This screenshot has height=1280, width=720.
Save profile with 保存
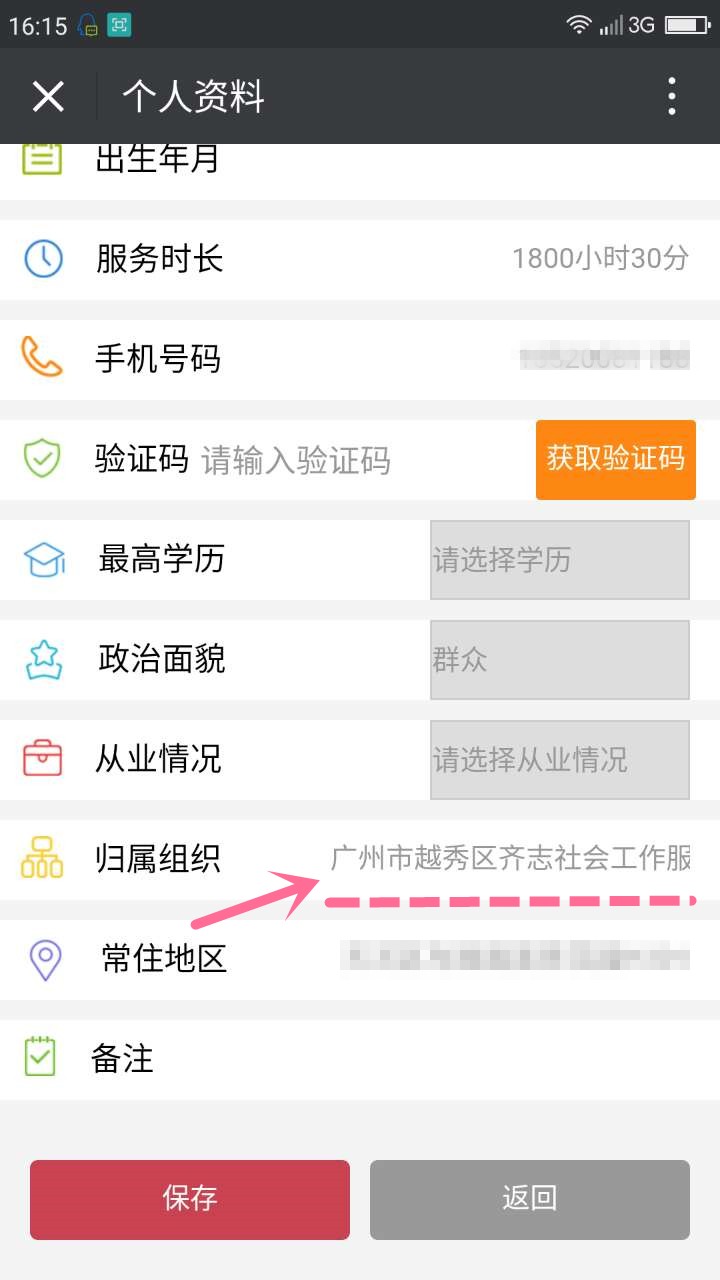point(190,1199)
